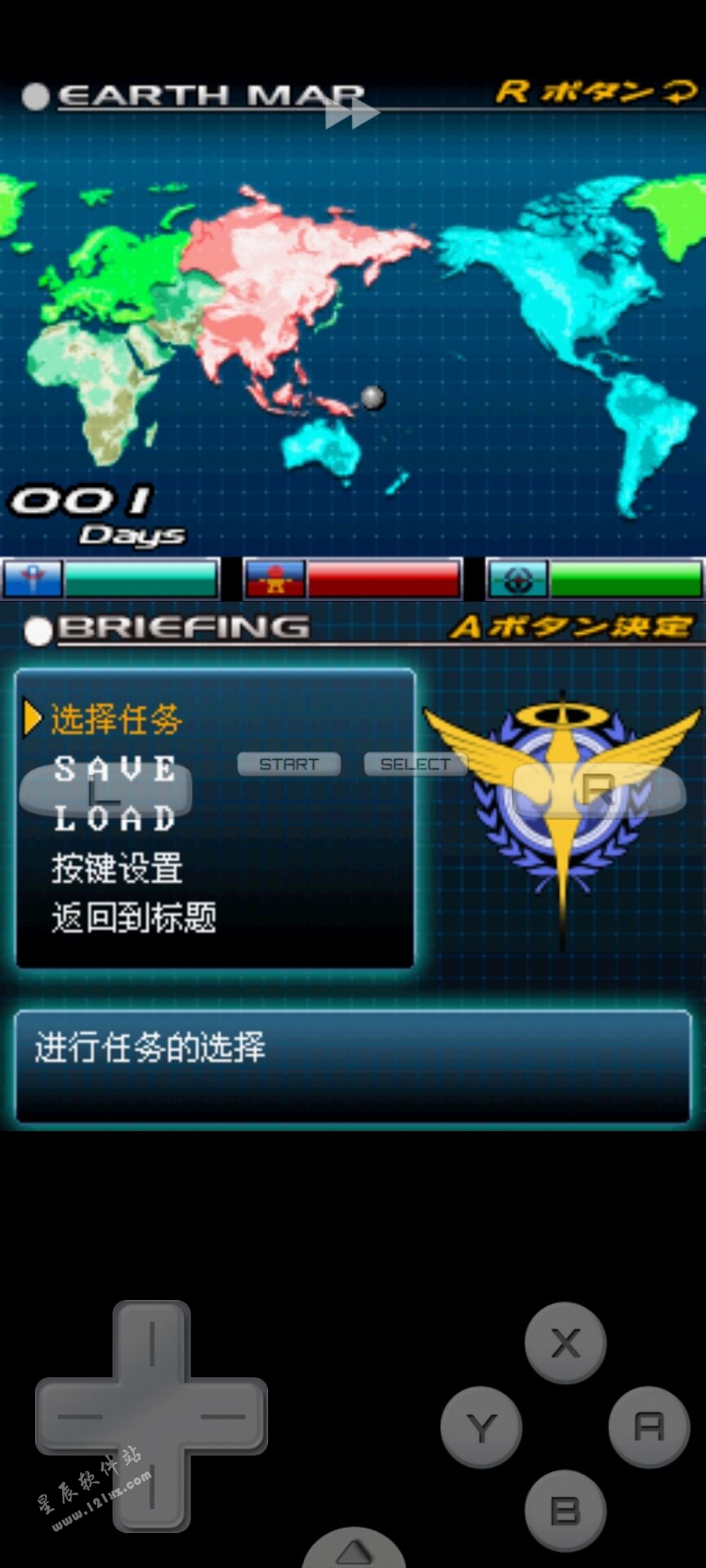This screenshot has height=1568, width=706.
Task: Tap the emulator START button
Action: (x=288, y=764)
